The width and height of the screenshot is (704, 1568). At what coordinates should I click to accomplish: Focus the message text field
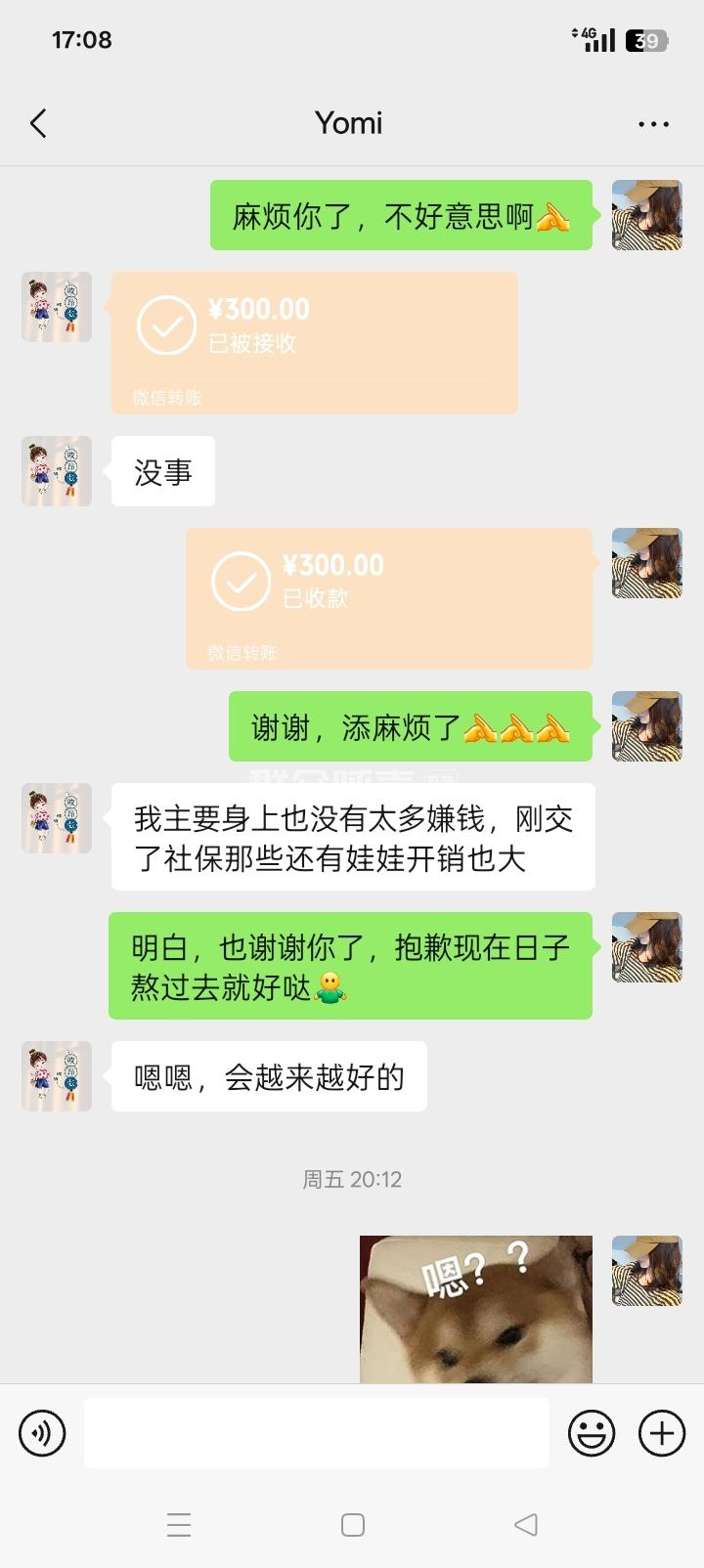click(316, 1433)
